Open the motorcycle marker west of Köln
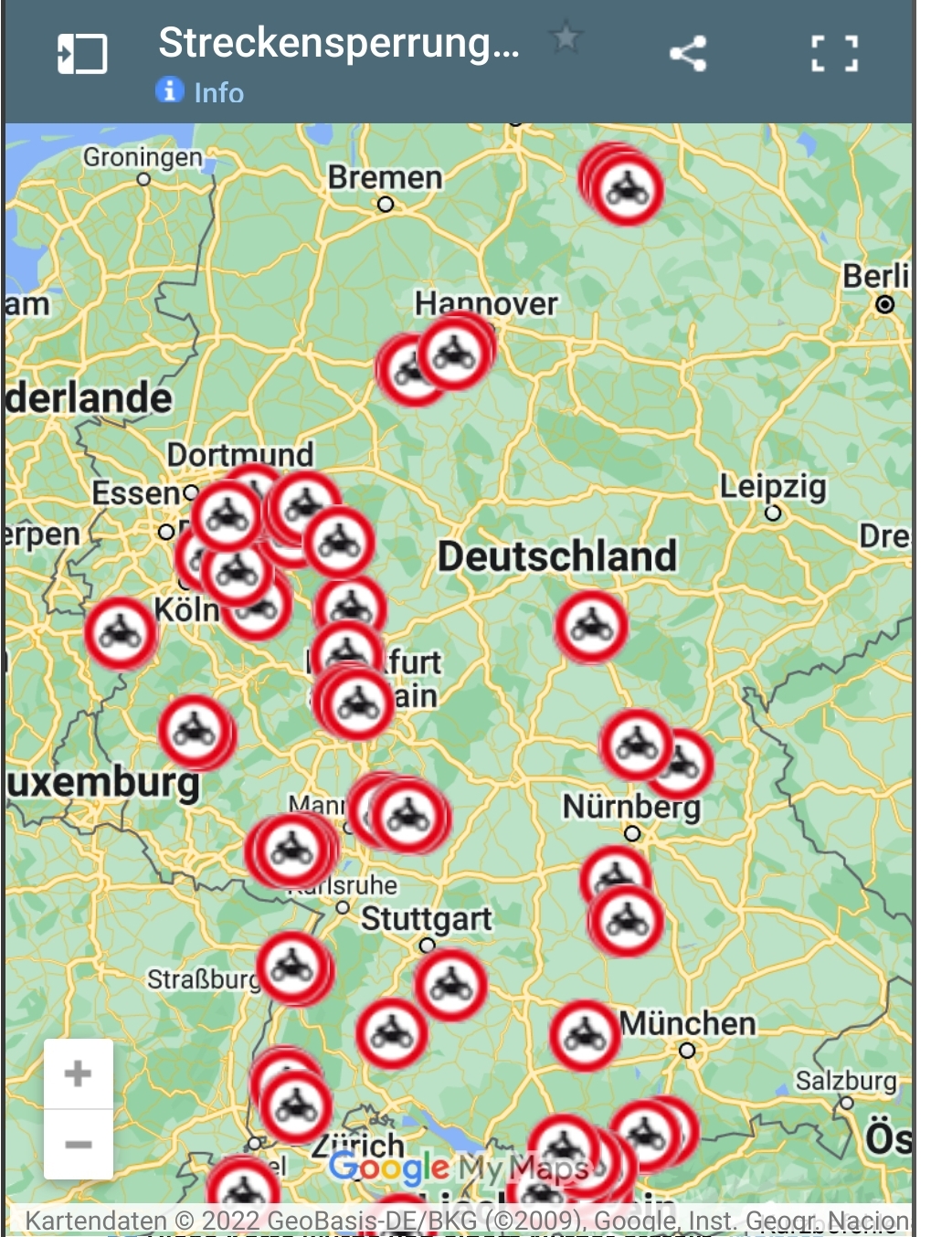 pos(120,633)
